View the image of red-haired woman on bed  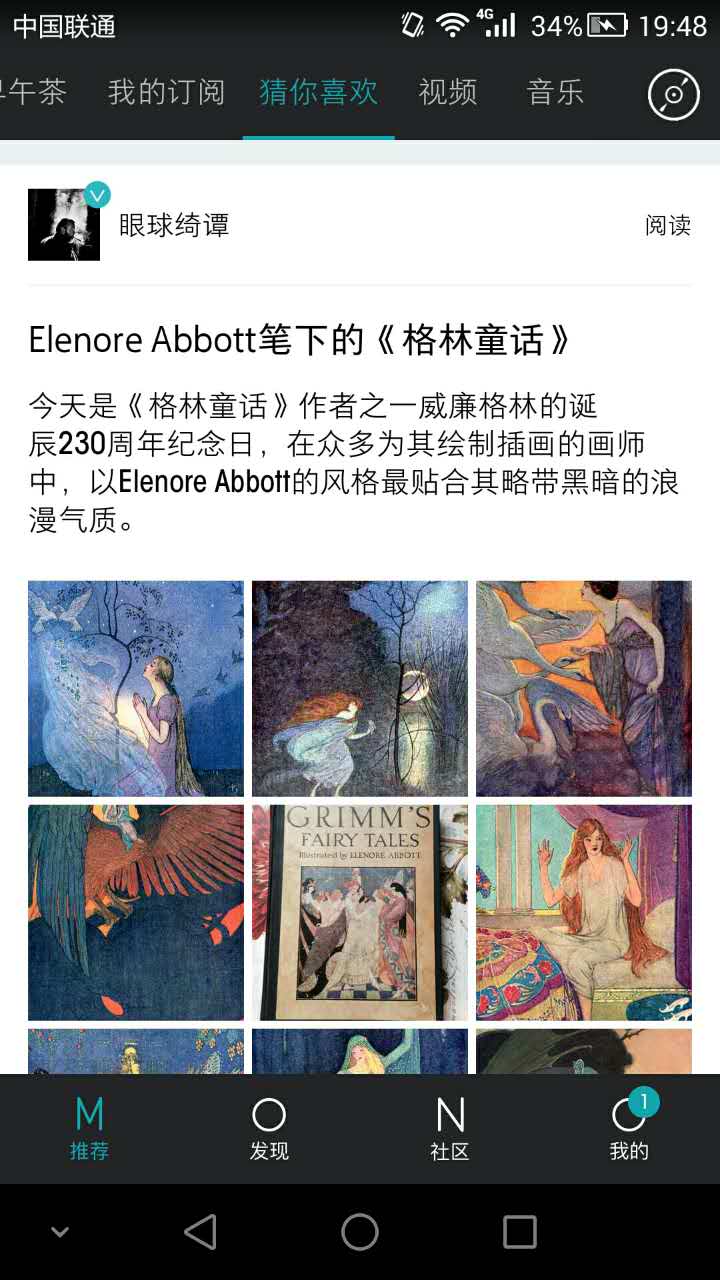[x=584, y=913]
